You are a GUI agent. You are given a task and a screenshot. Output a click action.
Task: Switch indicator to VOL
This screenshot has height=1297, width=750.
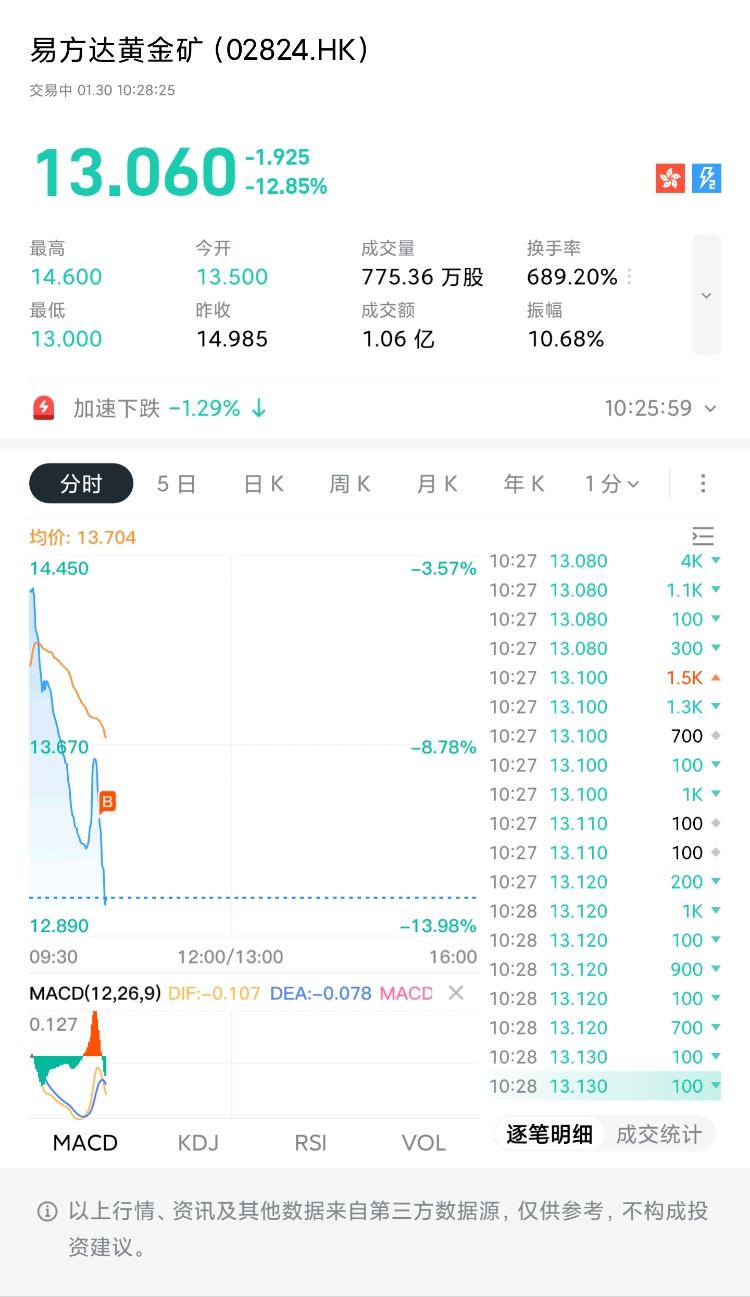(423, 1142)
